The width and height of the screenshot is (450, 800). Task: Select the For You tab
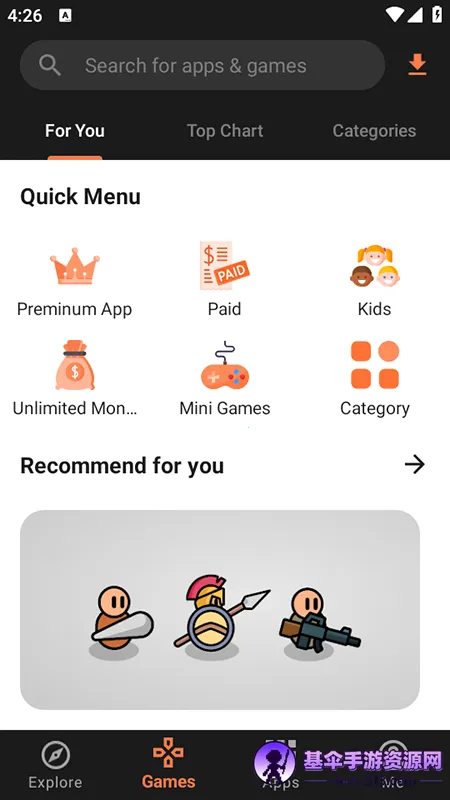(75, 131)
